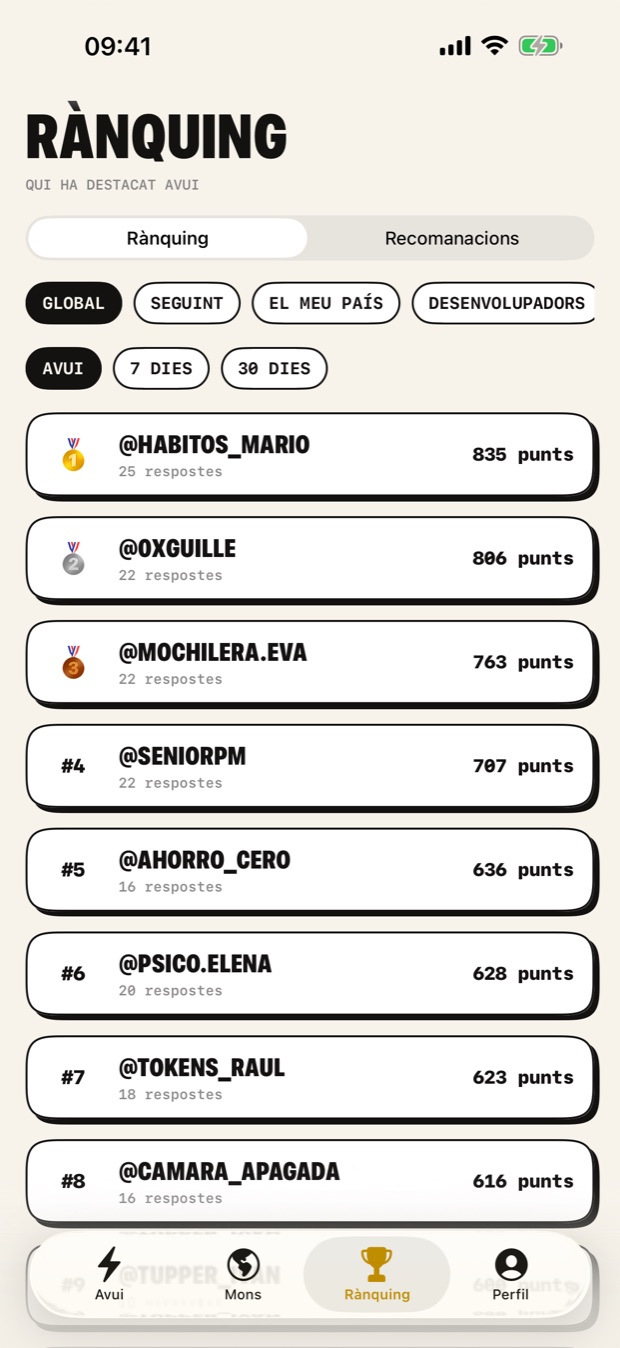Select the AVUI time range
This screenshot has height=1348, width=620.
click(x=63, y=368)
